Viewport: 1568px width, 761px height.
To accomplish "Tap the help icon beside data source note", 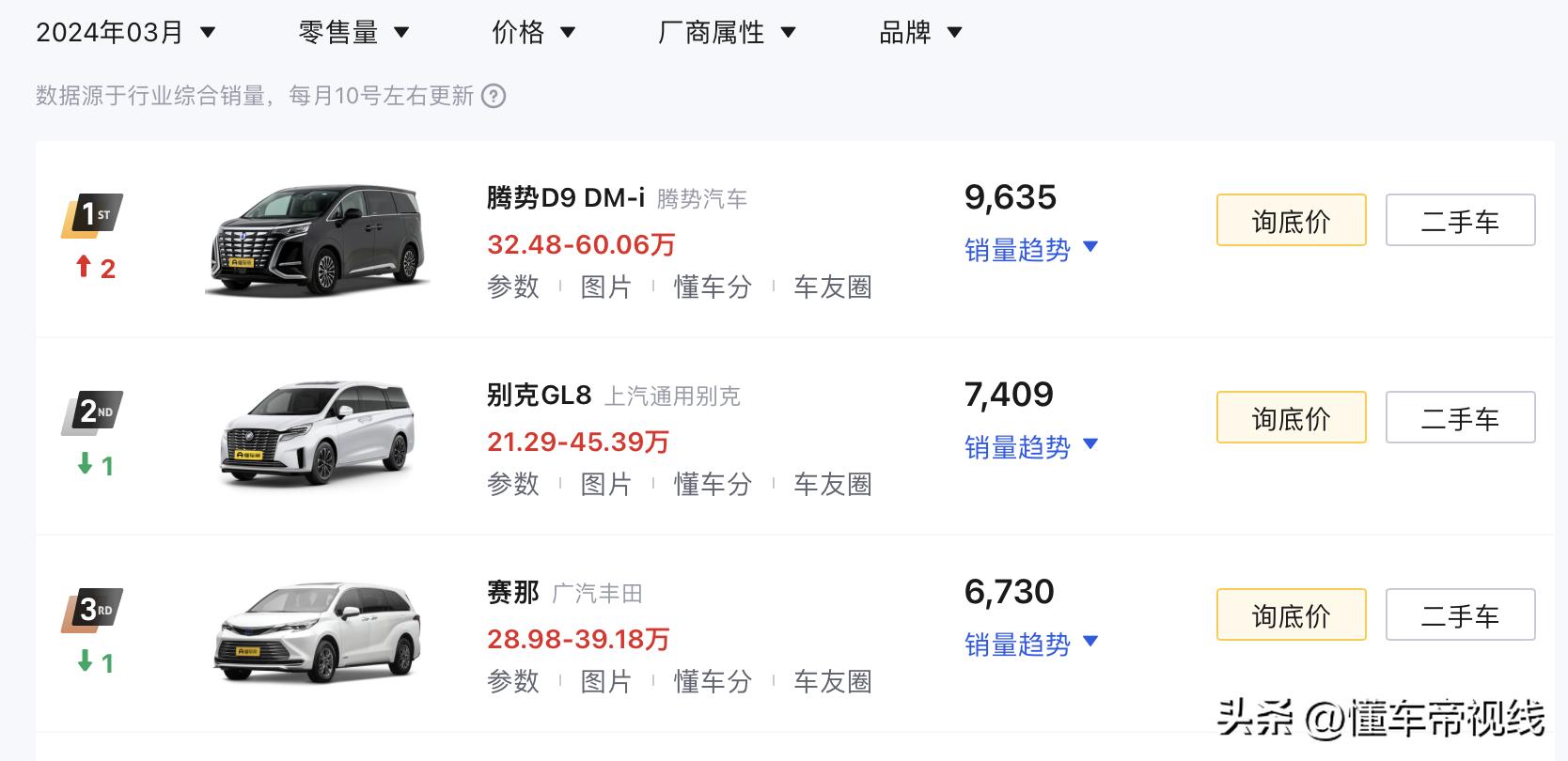I will [494, 96].
